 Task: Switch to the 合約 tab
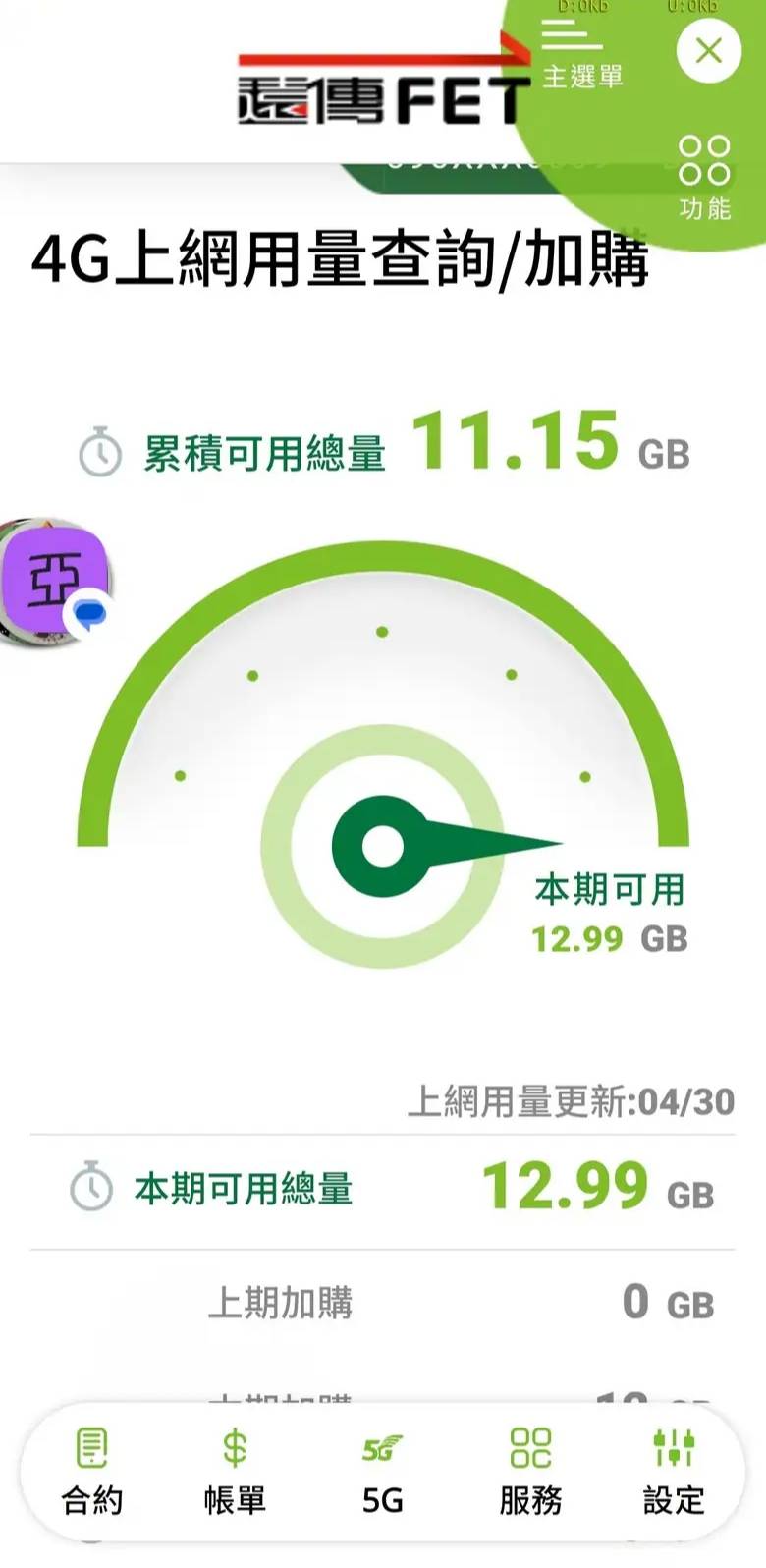pyautogui.click(x=92, y=1469)
